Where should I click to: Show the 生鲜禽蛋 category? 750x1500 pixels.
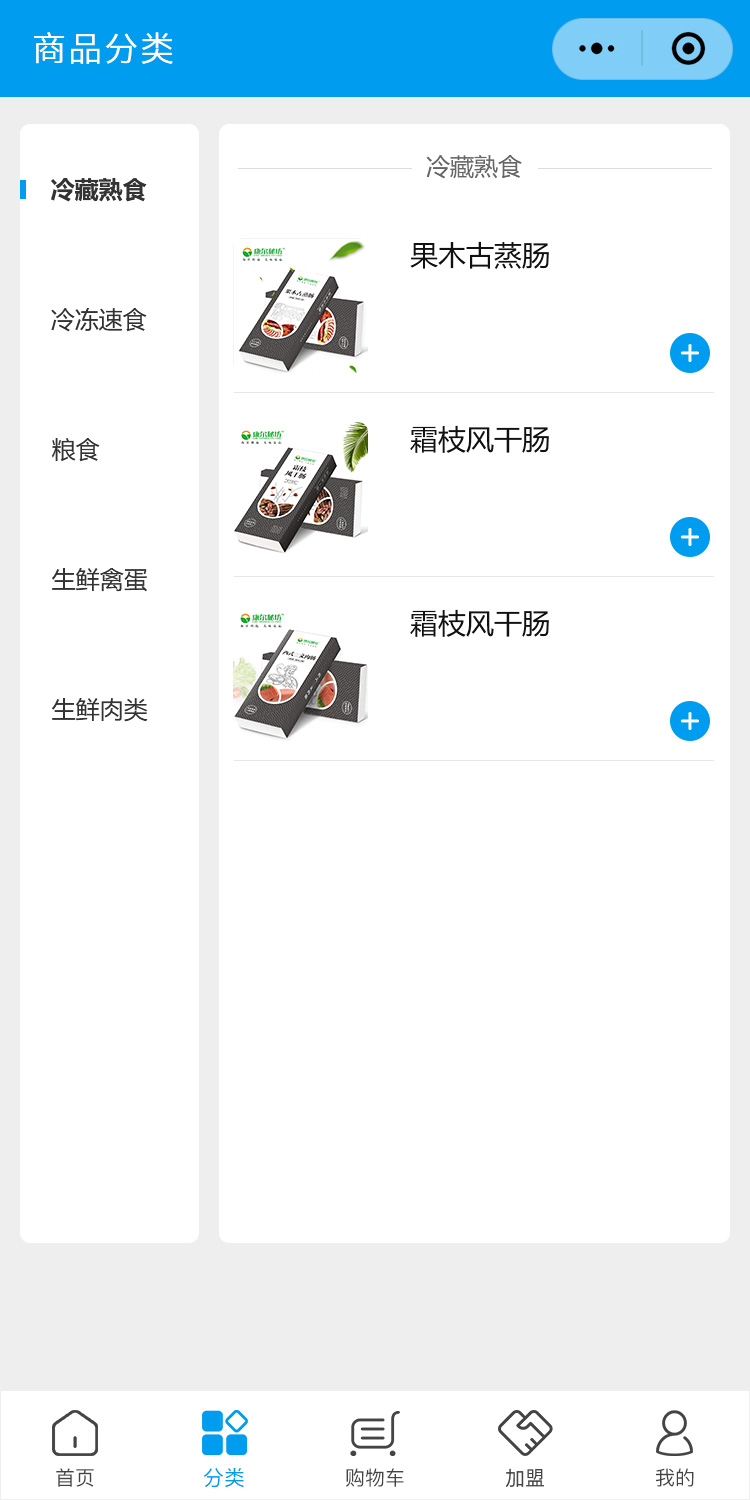click(99, 580)
